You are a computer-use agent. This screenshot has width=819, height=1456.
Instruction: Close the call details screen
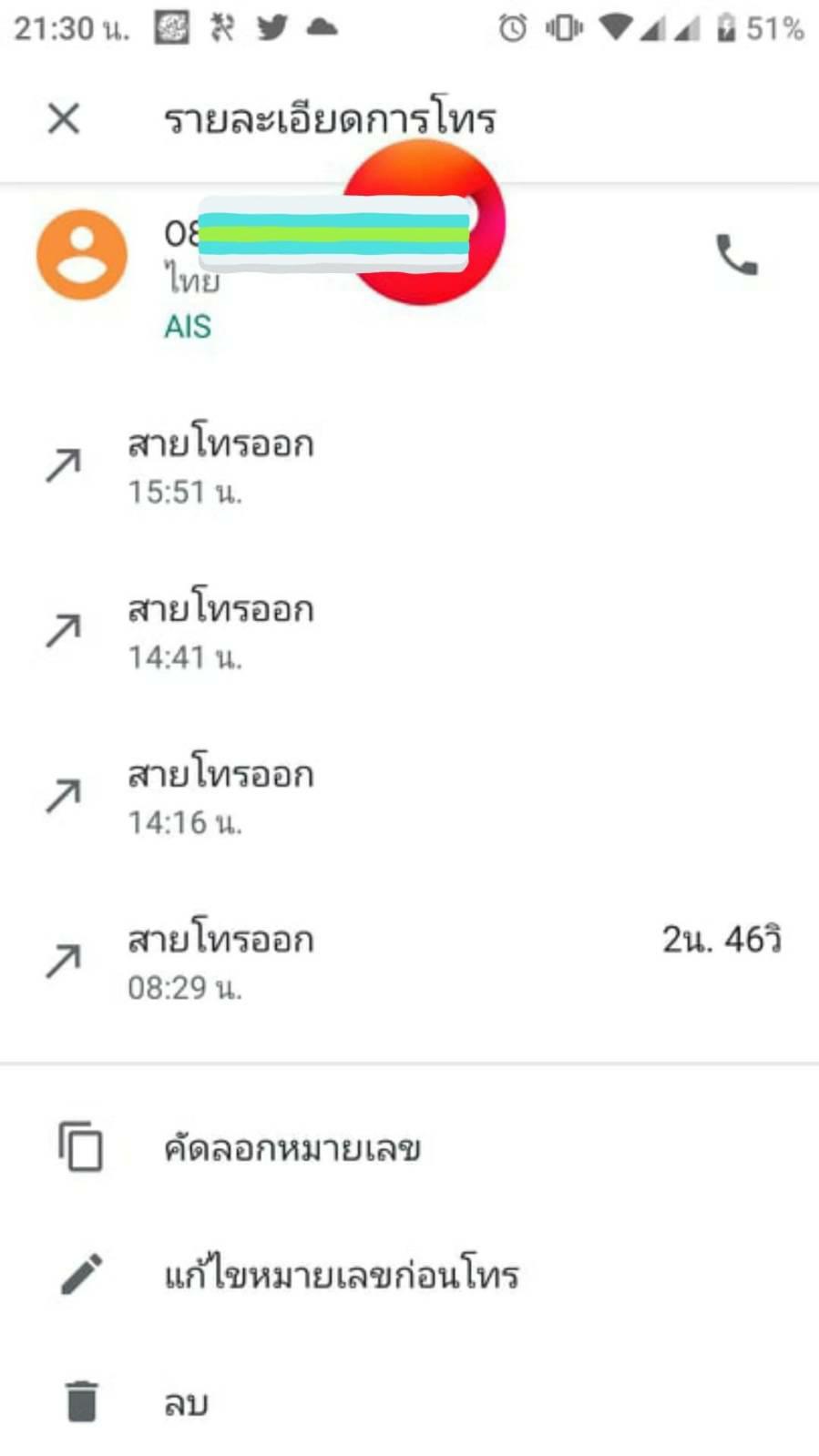click(x=64, y=118)
